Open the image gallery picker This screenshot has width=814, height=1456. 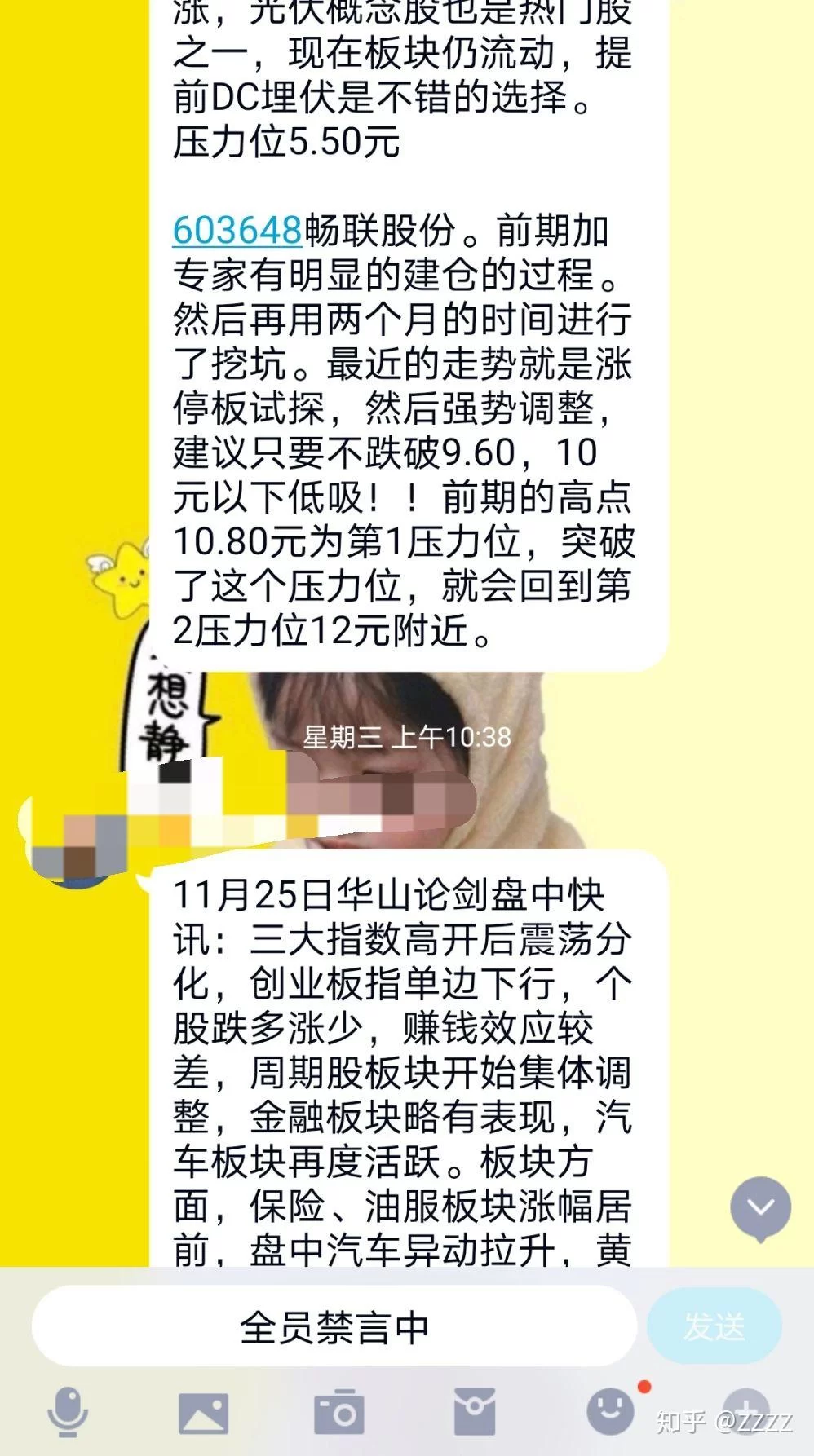tap(203, 1413)
